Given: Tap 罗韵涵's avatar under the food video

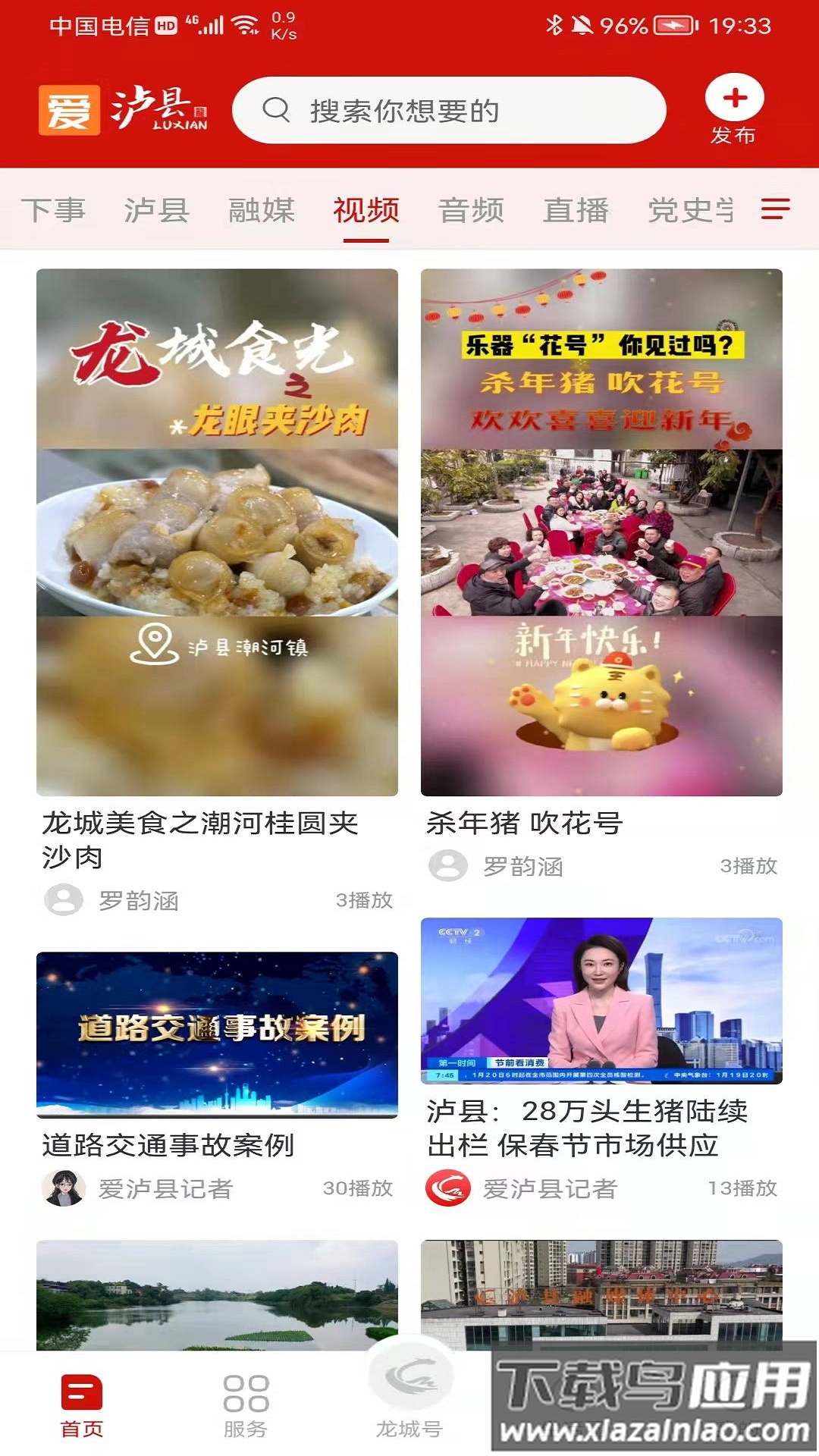Looking at the screenshot, I should (62, 902).
